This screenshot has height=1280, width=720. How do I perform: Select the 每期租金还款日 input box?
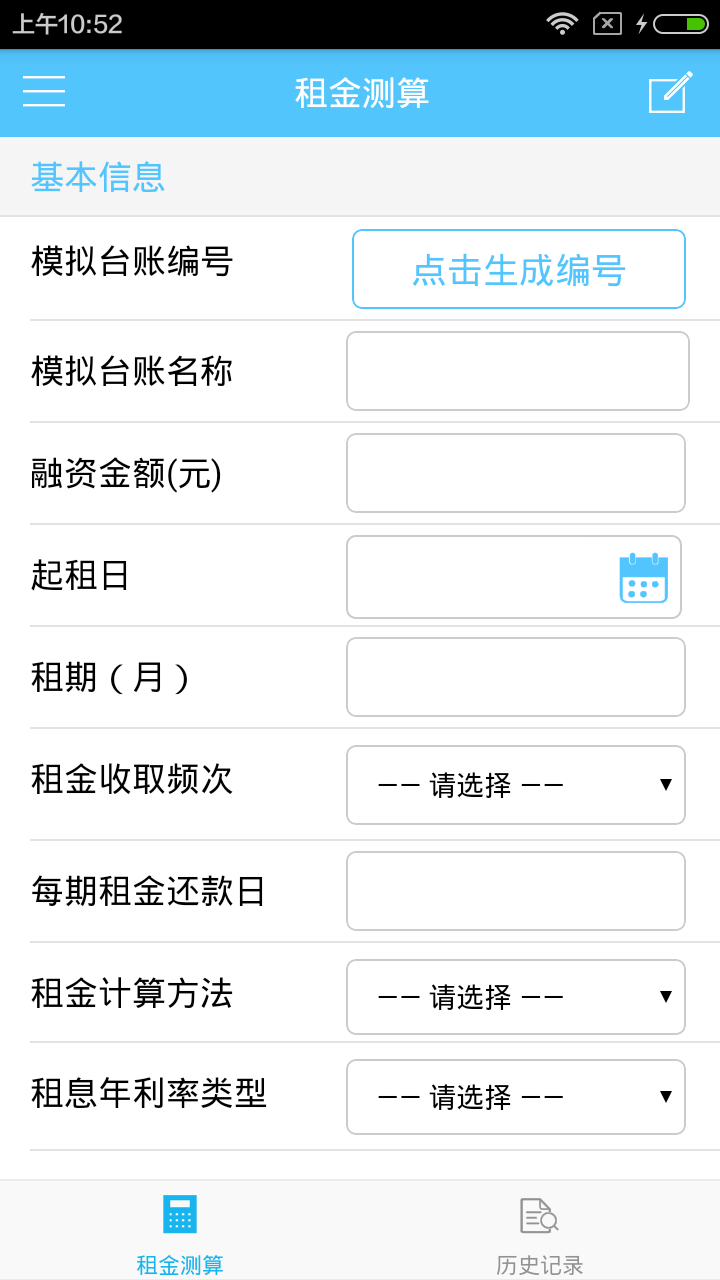[516, 890]
